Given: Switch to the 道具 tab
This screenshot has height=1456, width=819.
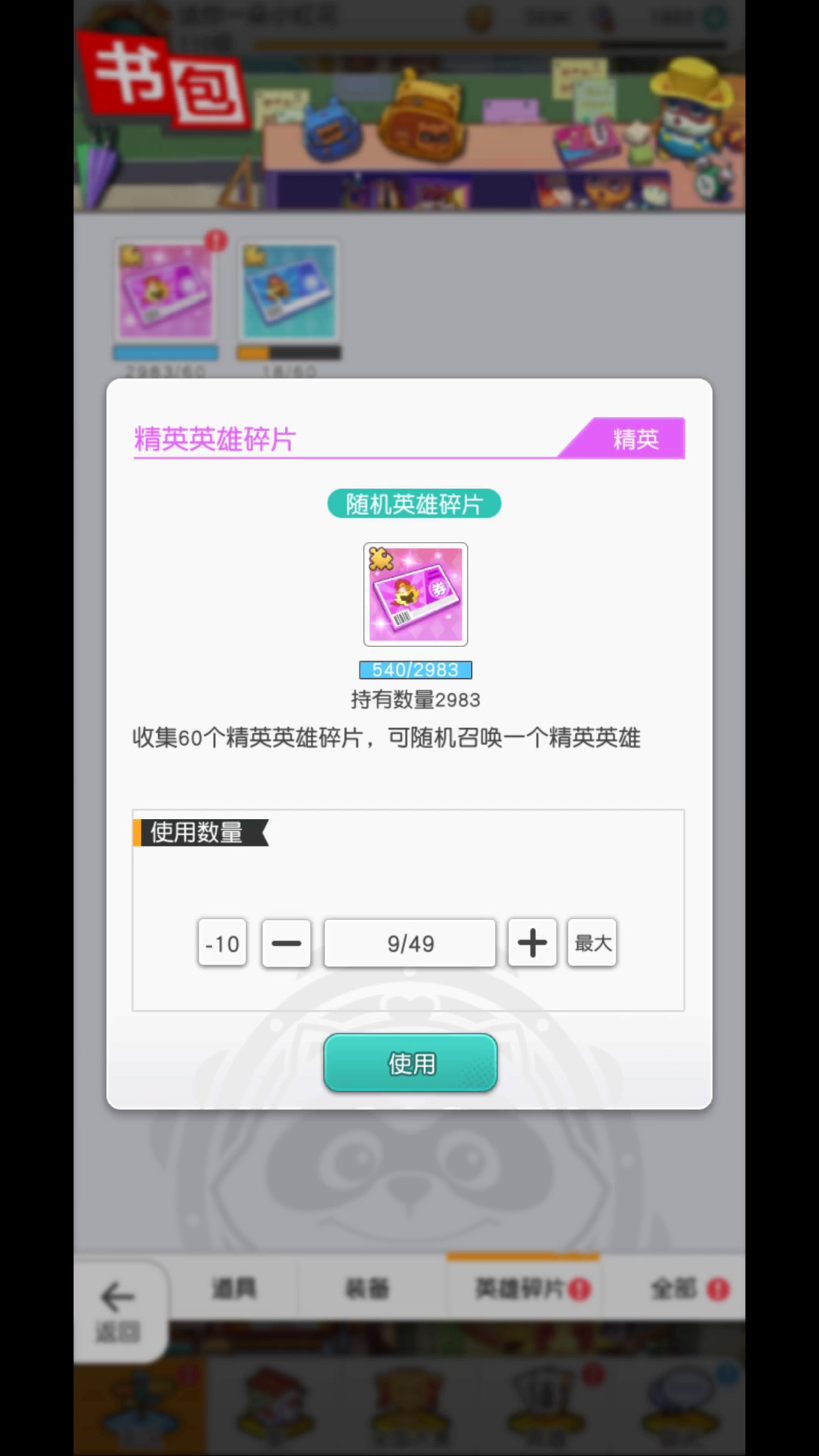Looking at the screenshot, I should coord(234,1288).
